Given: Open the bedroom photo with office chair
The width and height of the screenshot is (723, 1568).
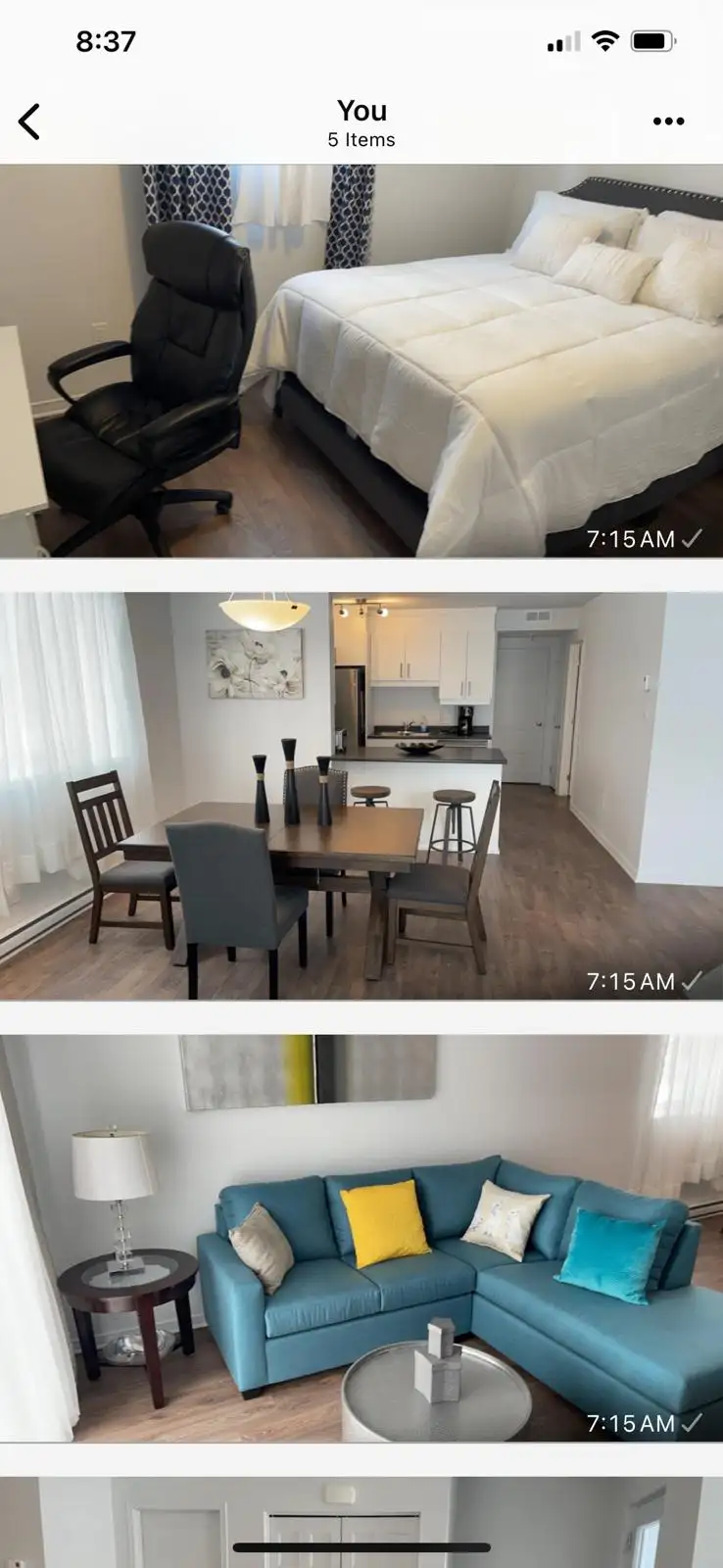Looking at the screenshot, I should pos(361,361).
